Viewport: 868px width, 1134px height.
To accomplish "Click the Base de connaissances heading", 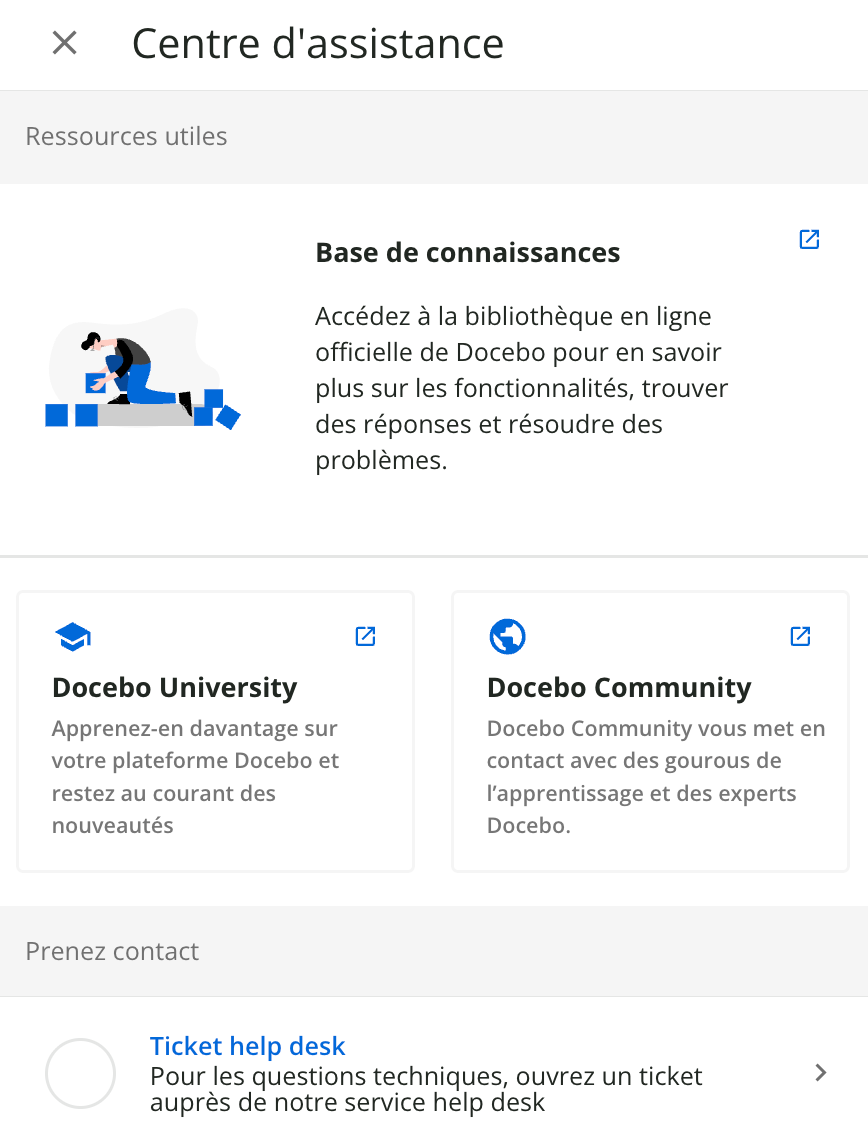I will 468,252.
